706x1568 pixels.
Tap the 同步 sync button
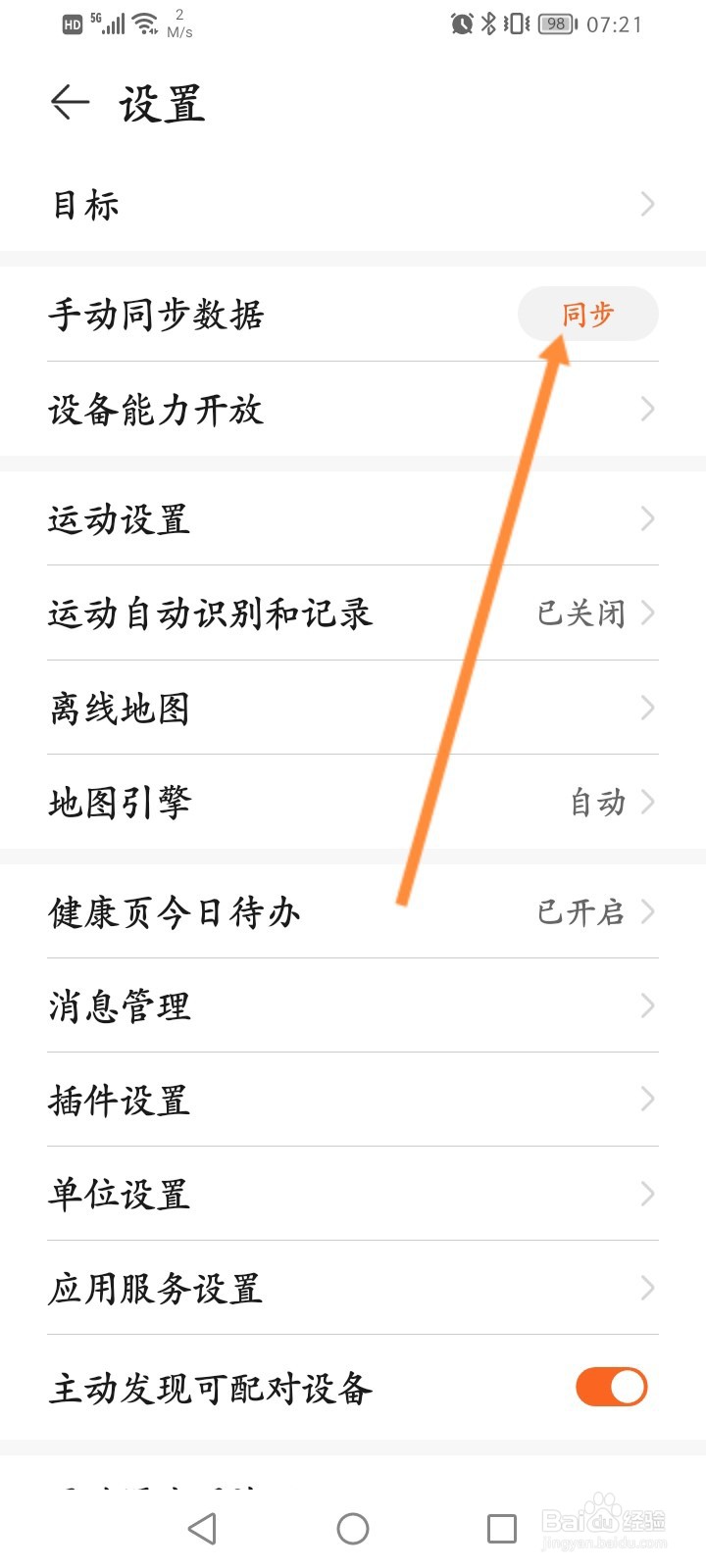[x=588, y=315]
